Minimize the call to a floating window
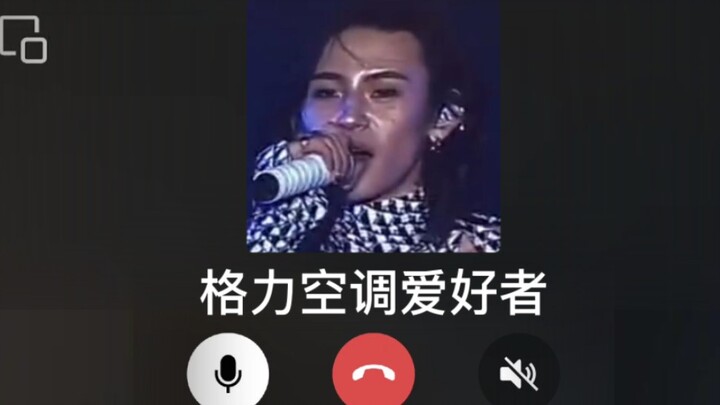 [23, 40]
